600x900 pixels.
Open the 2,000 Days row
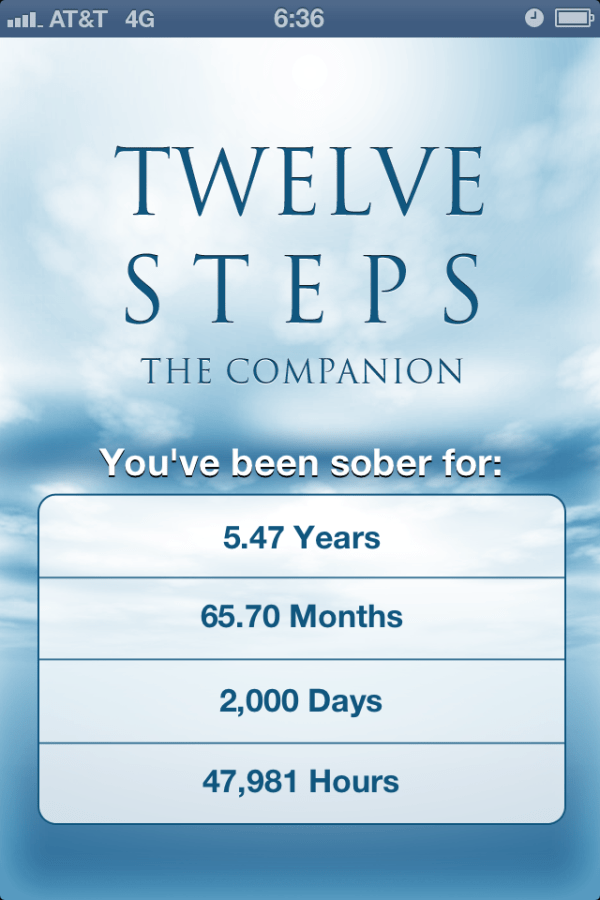(x=301, y=701)
